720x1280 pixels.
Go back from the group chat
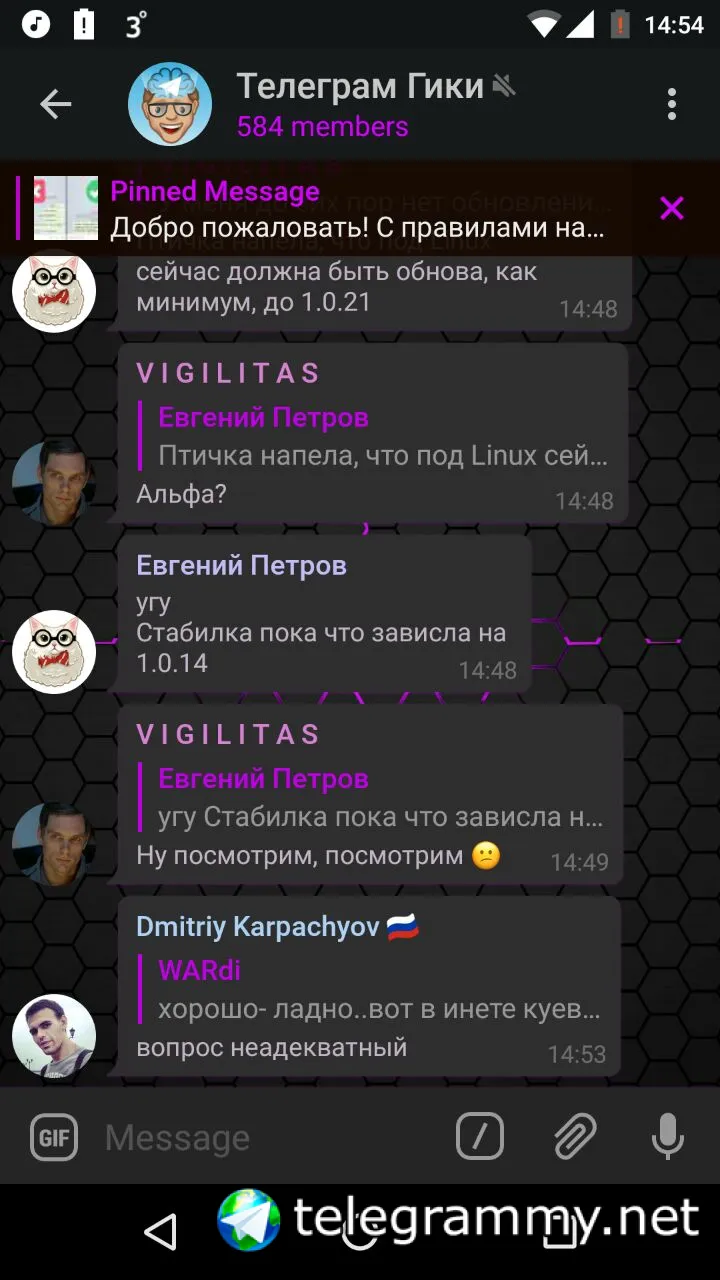click(55, 104)
